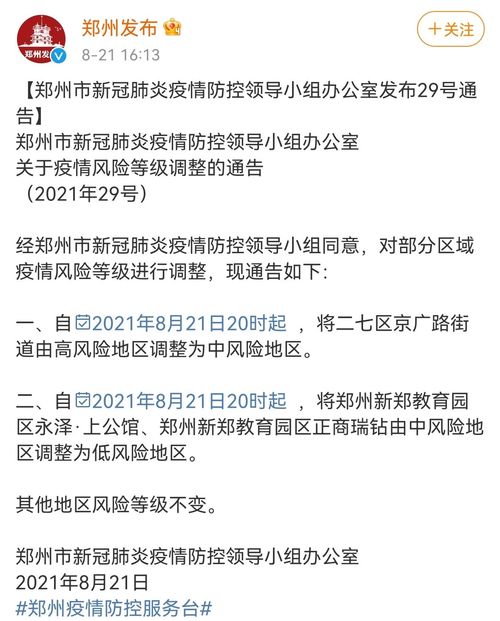Open the date link in item 二

pos(181,400)
